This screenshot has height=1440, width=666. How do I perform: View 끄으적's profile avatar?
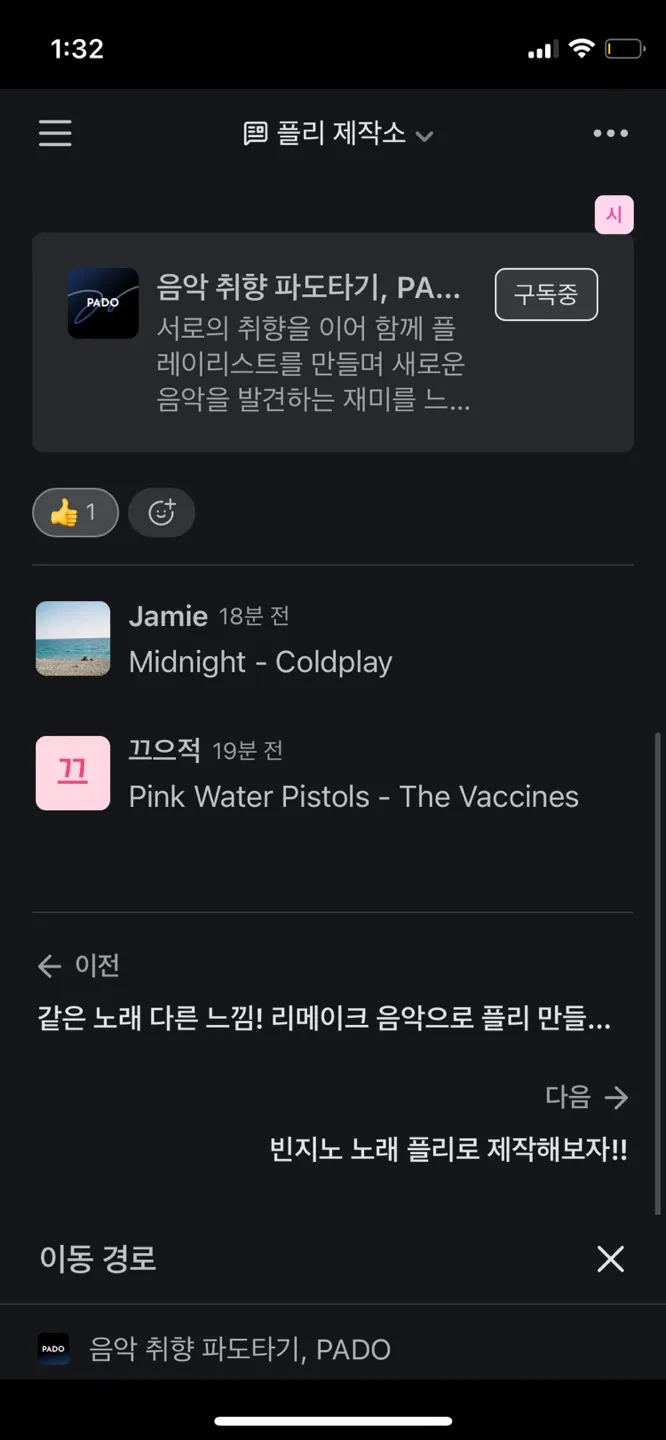click(73, 773)
